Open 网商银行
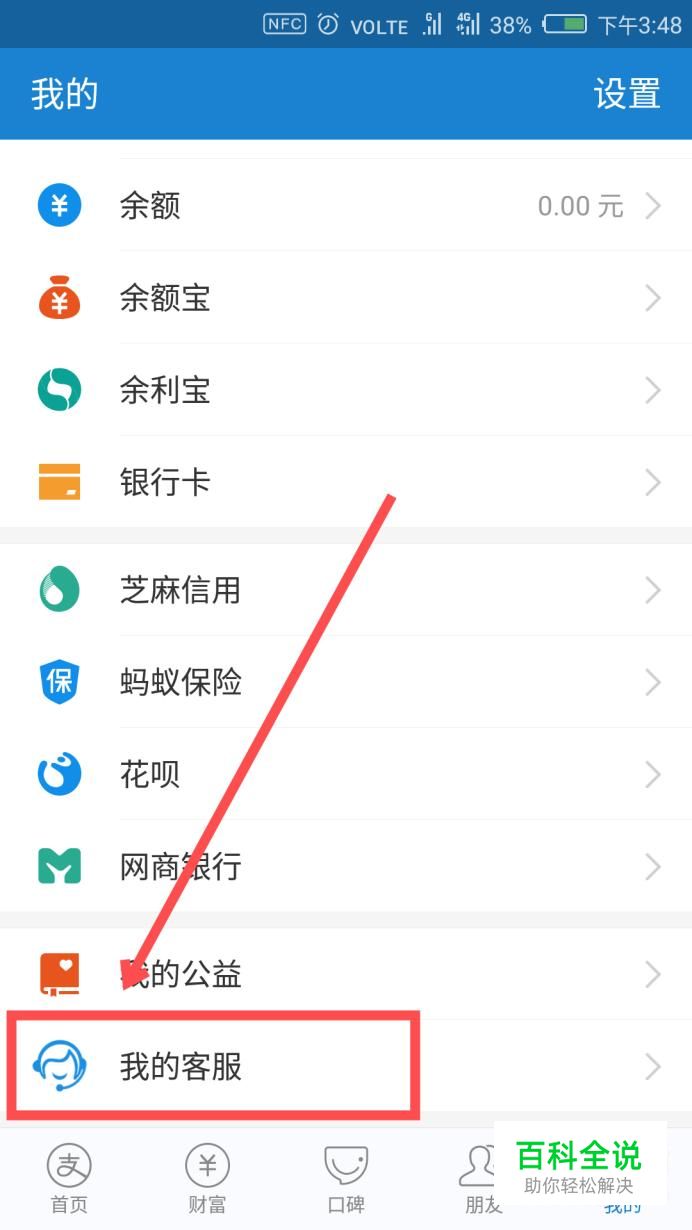The height and width of the screenshot is (1230, 692). coord(346,866)
